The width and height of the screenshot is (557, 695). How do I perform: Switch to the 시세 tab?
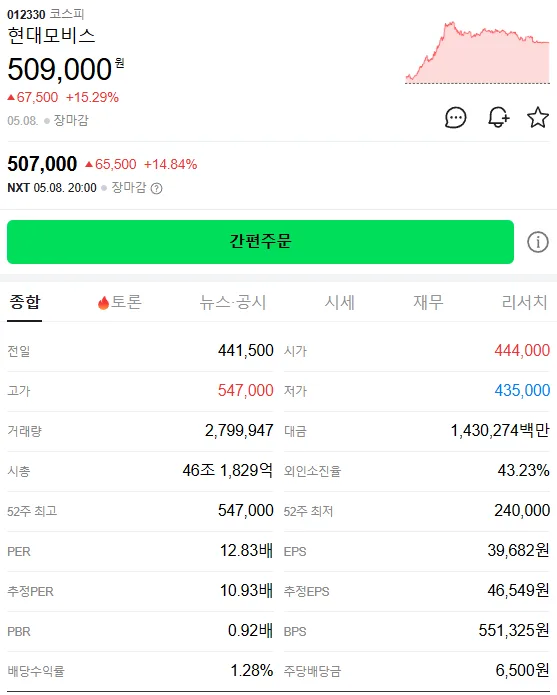pos(339,302)
